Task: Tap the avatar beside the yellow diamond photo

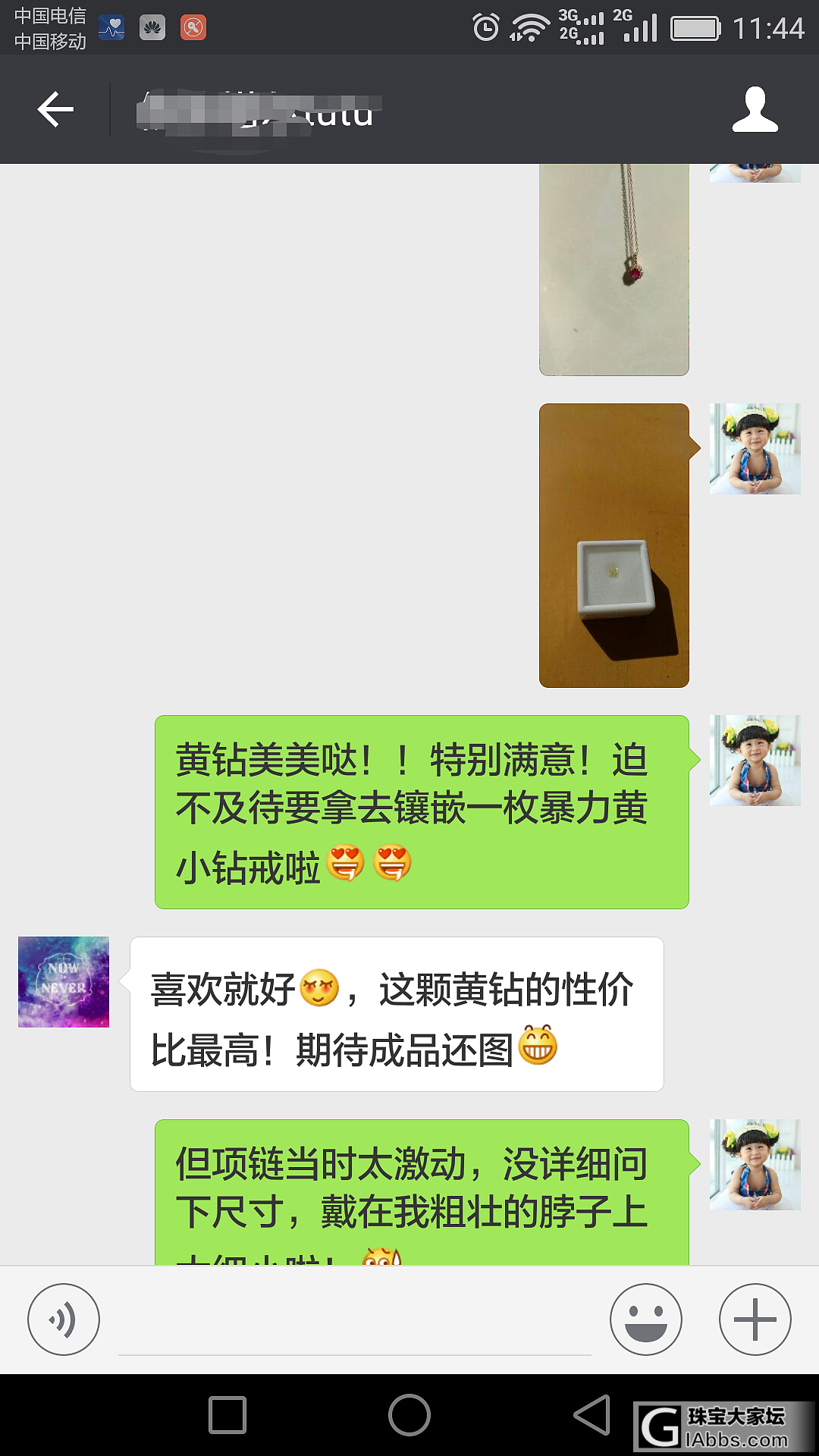Action: point(755,449)
